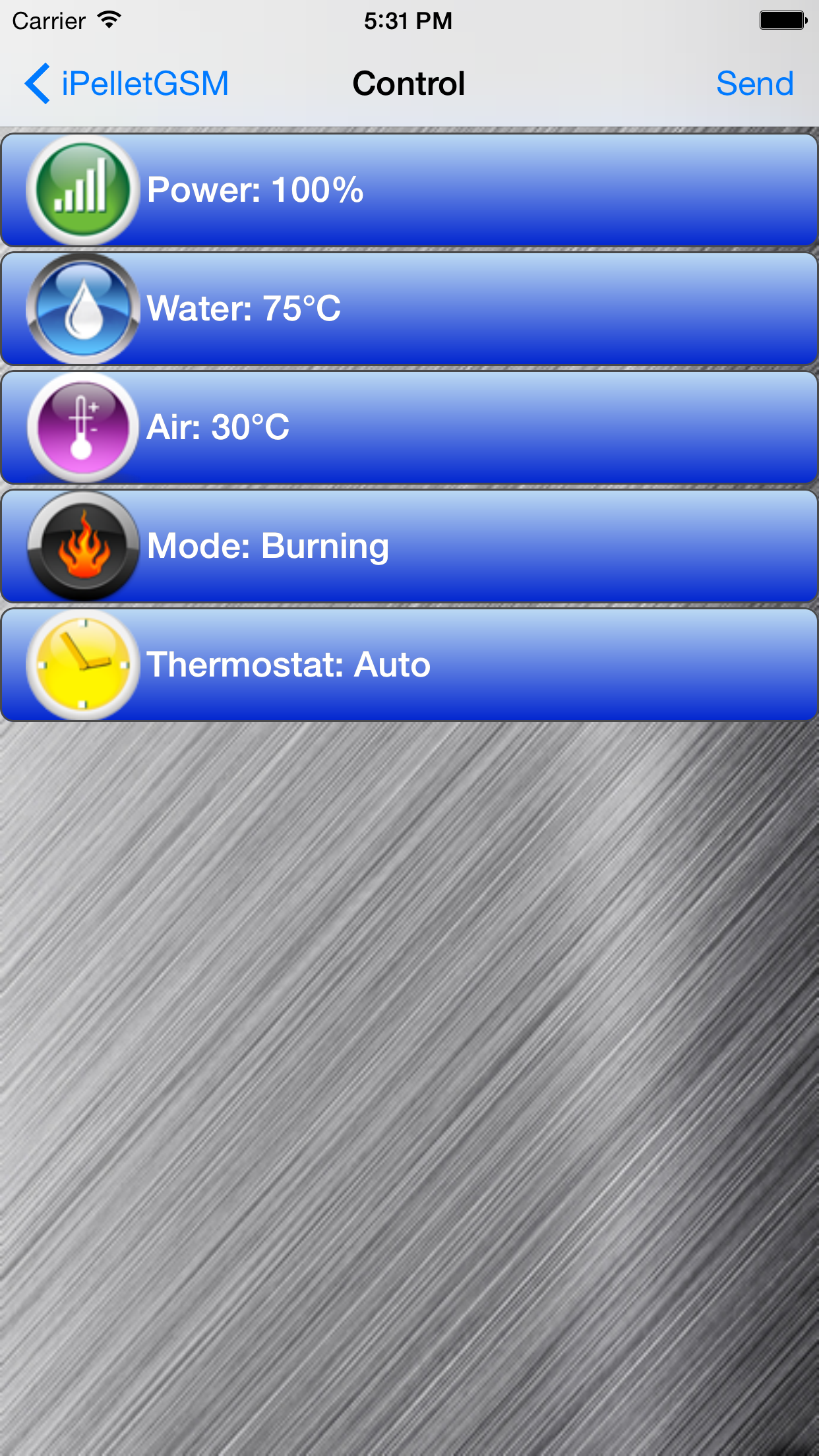This screenshot has height=1456, width=819.
Task: Select the Water: 75°C row
Action: tap(409, 309)
